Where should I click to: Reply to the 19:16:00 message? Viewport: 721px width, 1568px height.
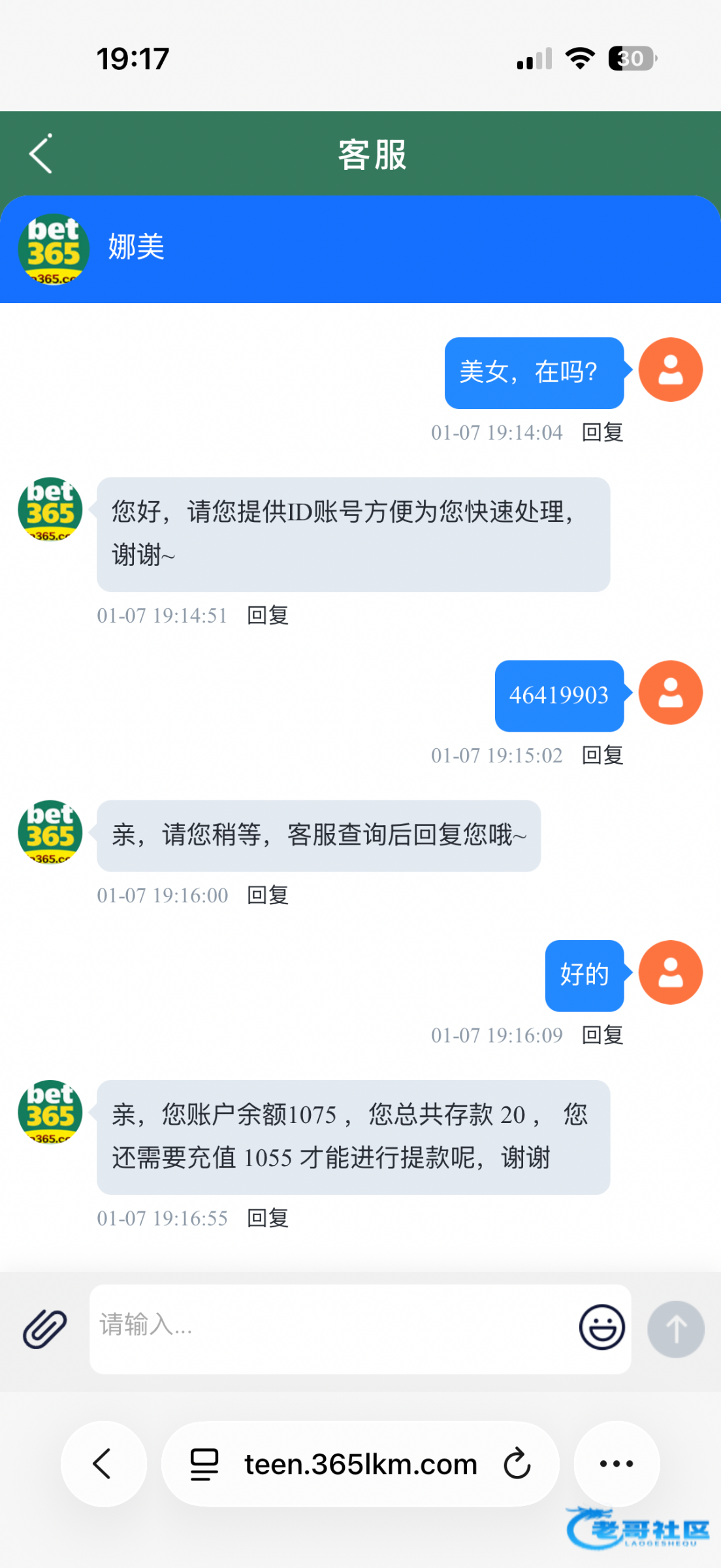click(268, 895)
